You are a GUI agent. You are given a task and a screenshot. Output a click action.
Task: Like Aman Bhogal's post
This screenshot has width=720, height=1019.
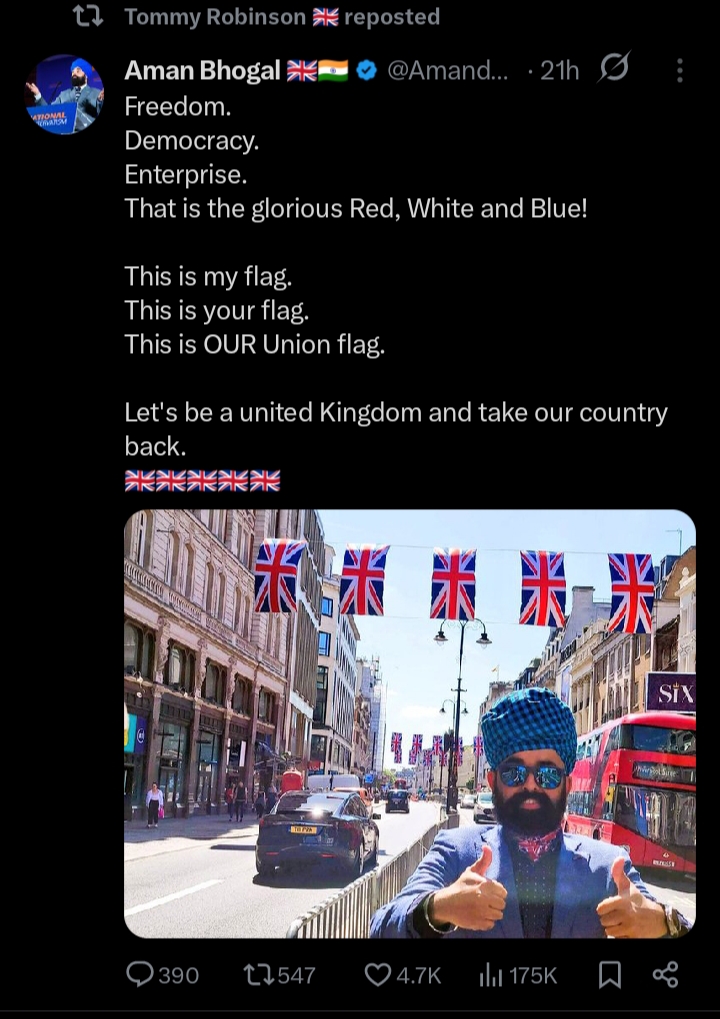[379, 975]
